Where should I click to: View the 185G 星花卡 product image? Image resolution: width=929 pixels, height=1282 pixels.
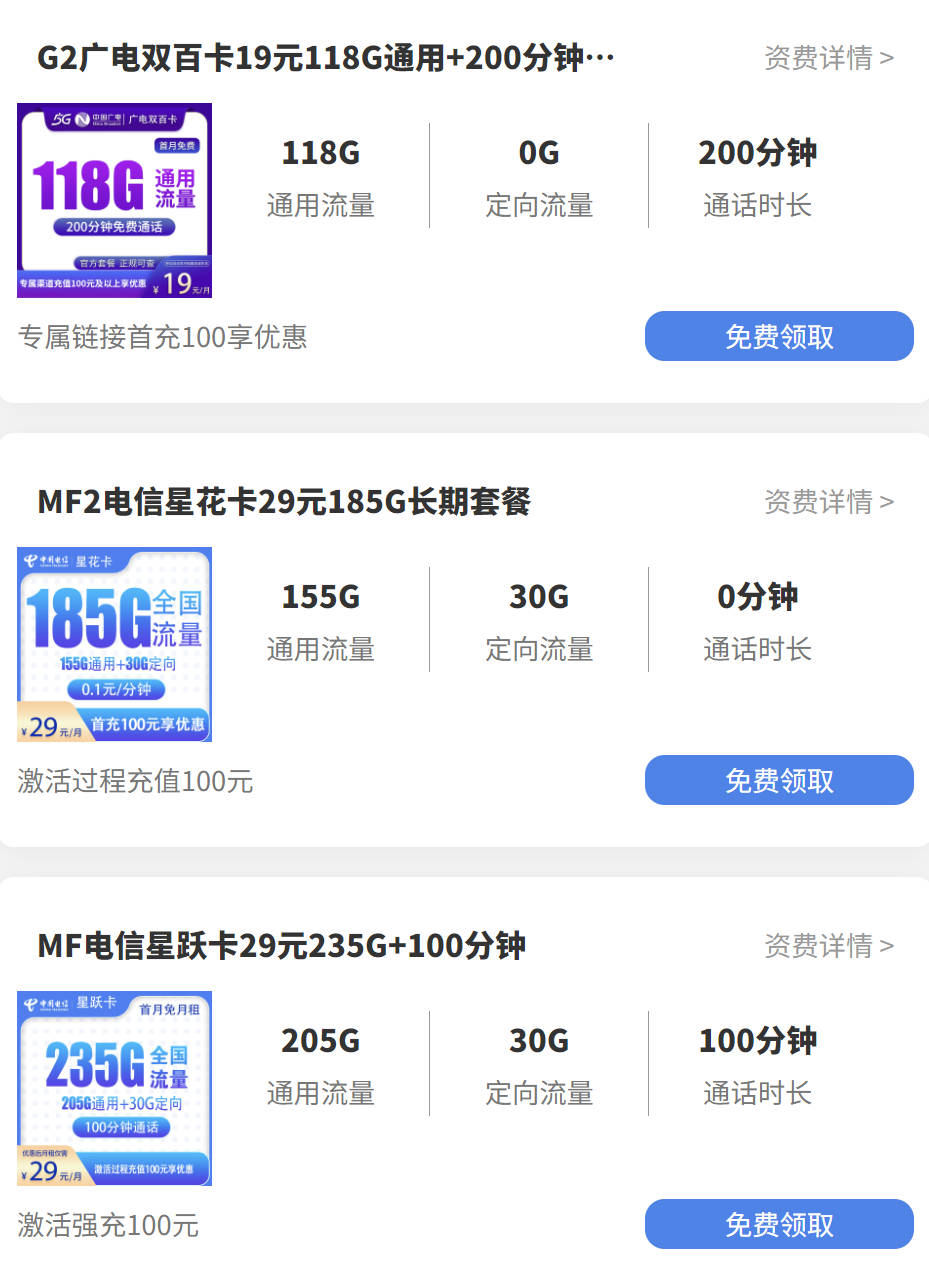[114, 644]
